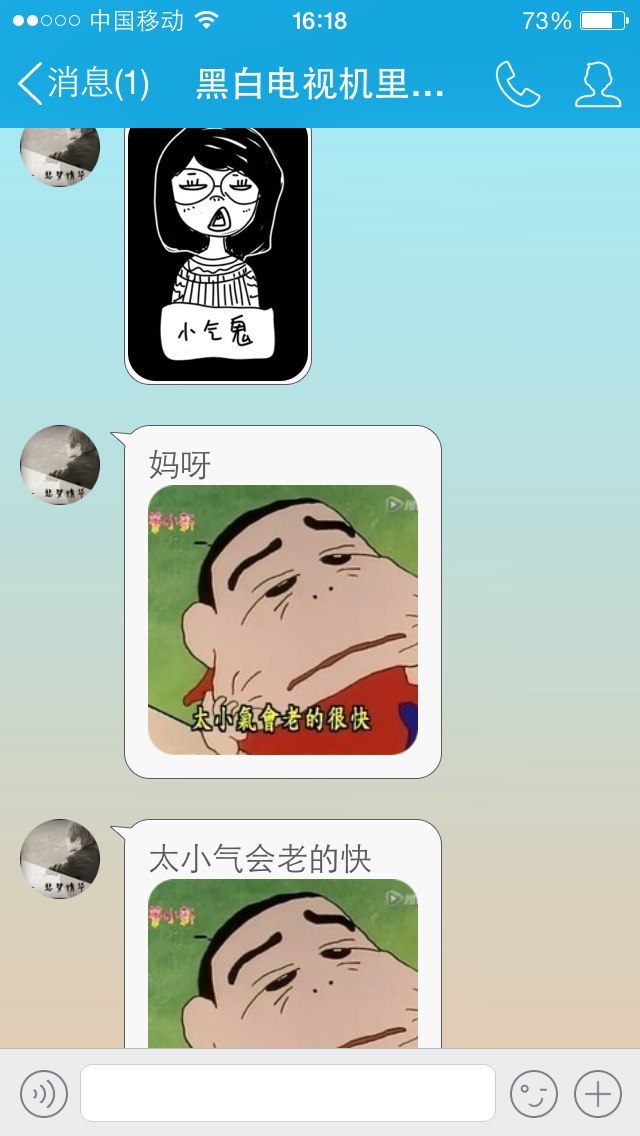View the image under 妈呀 message
This screenshot has height=1136, width=640.
(283, 619)
